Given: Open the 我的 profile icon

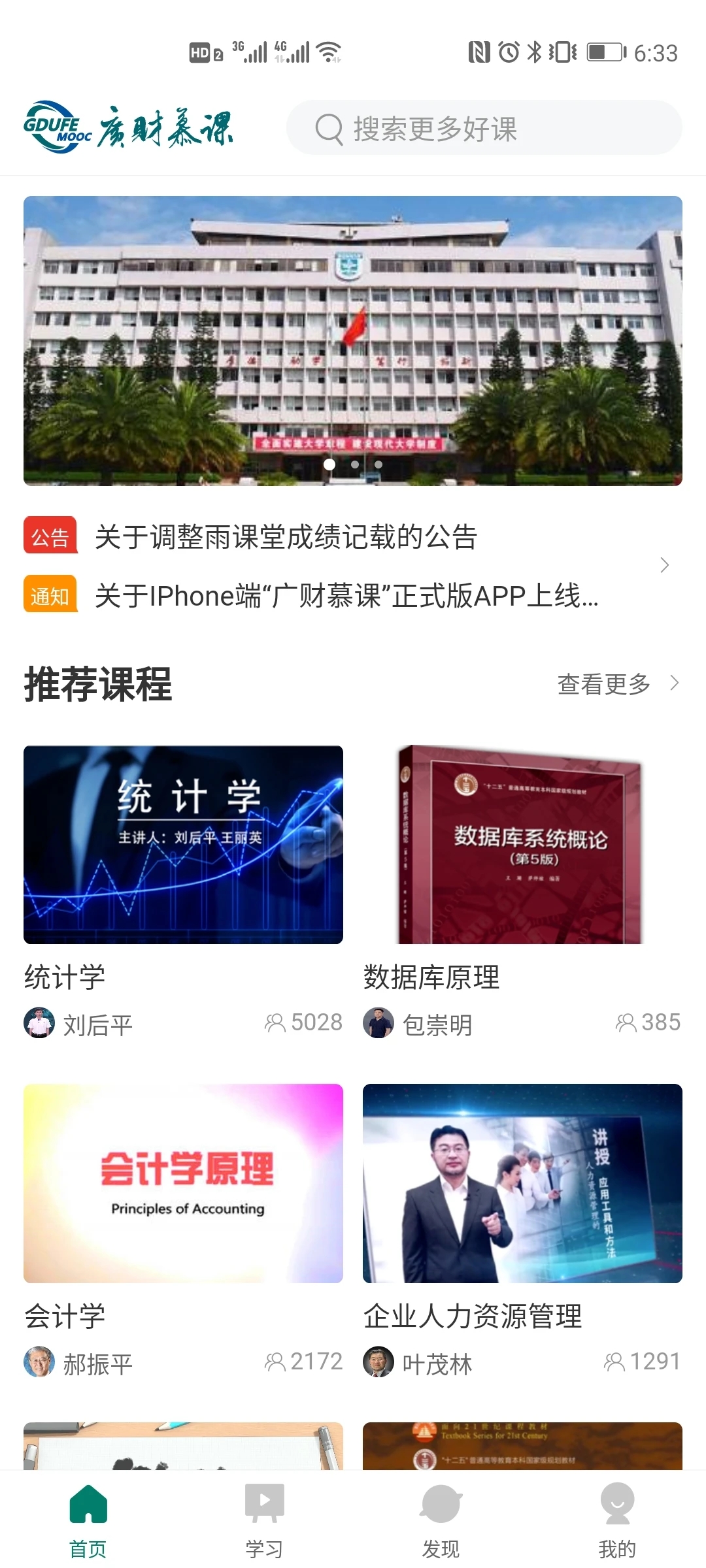Looking at the screenshot, I should click(616, 1503).
